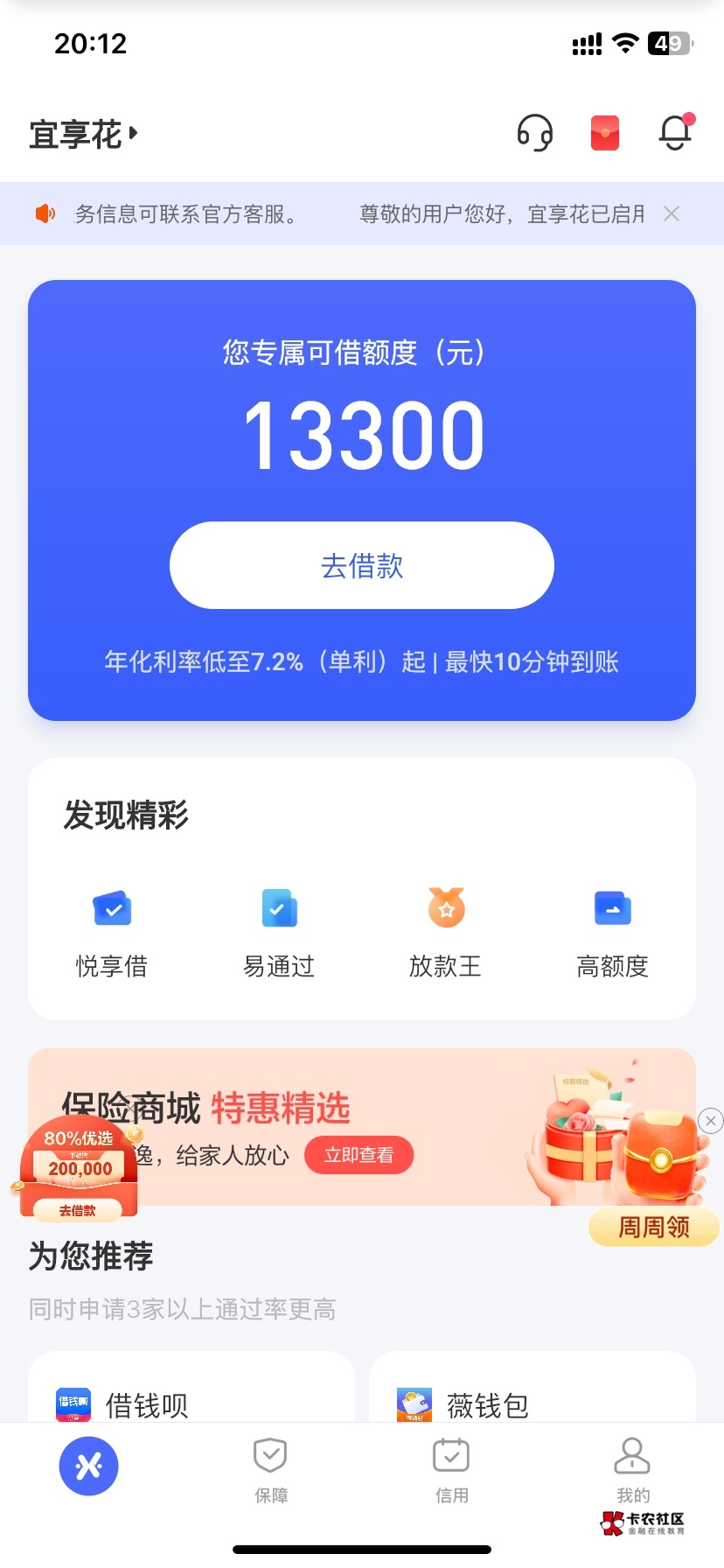Dismiss the announcement banner

pyautogui.click(x=672, y=214)
